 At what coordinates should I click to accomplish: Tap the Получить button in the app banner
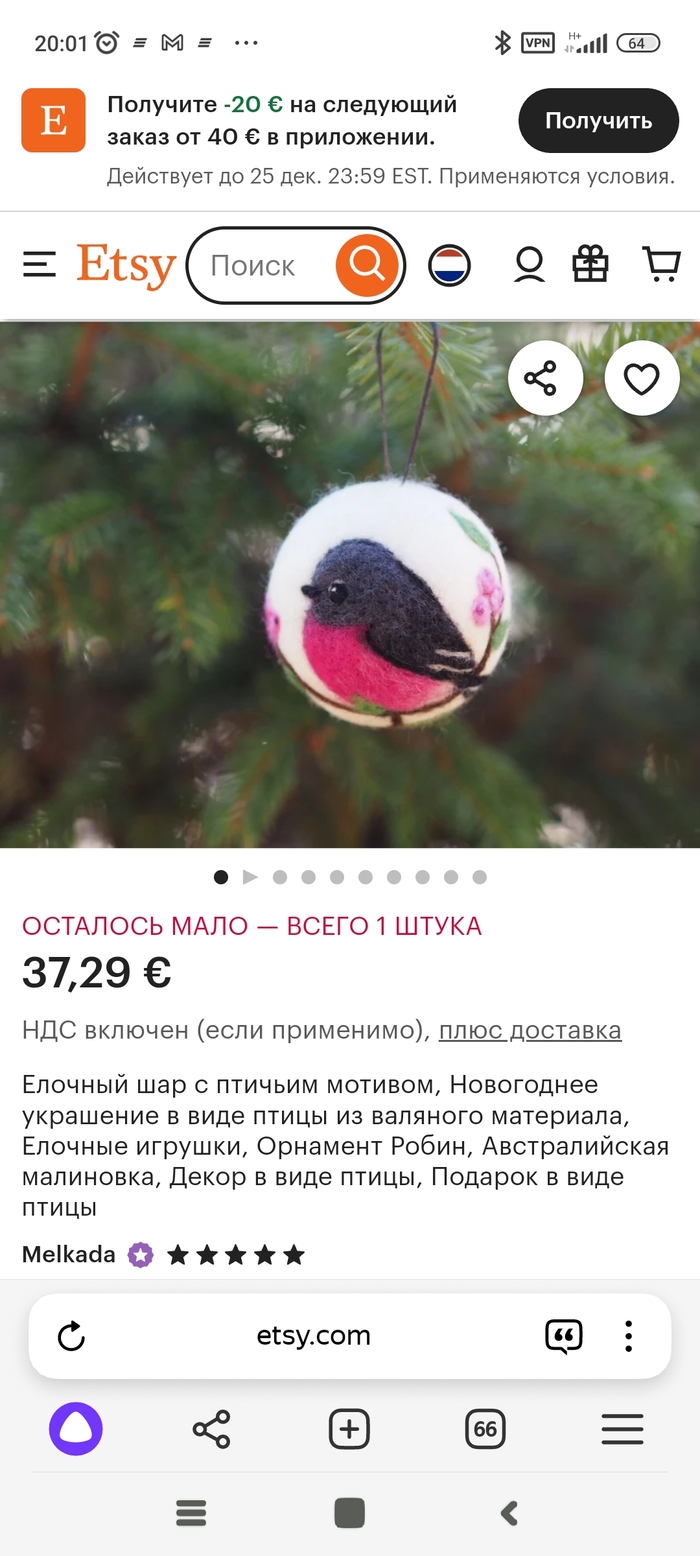pyautogui.click(x=598, y=121)
